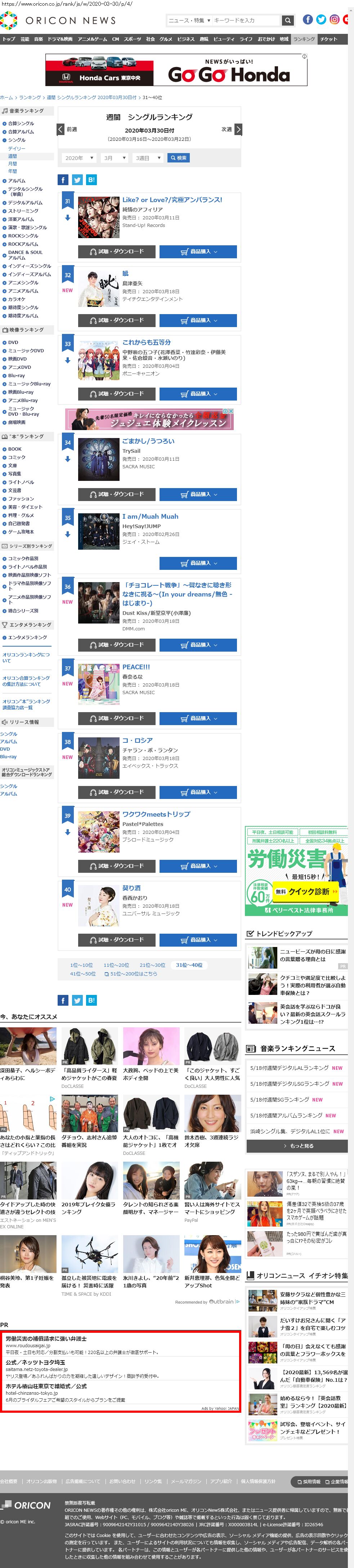This screenshot has height=1568, width=354.
Task: Open the Facebook icon in header
Action: point(308,19)
